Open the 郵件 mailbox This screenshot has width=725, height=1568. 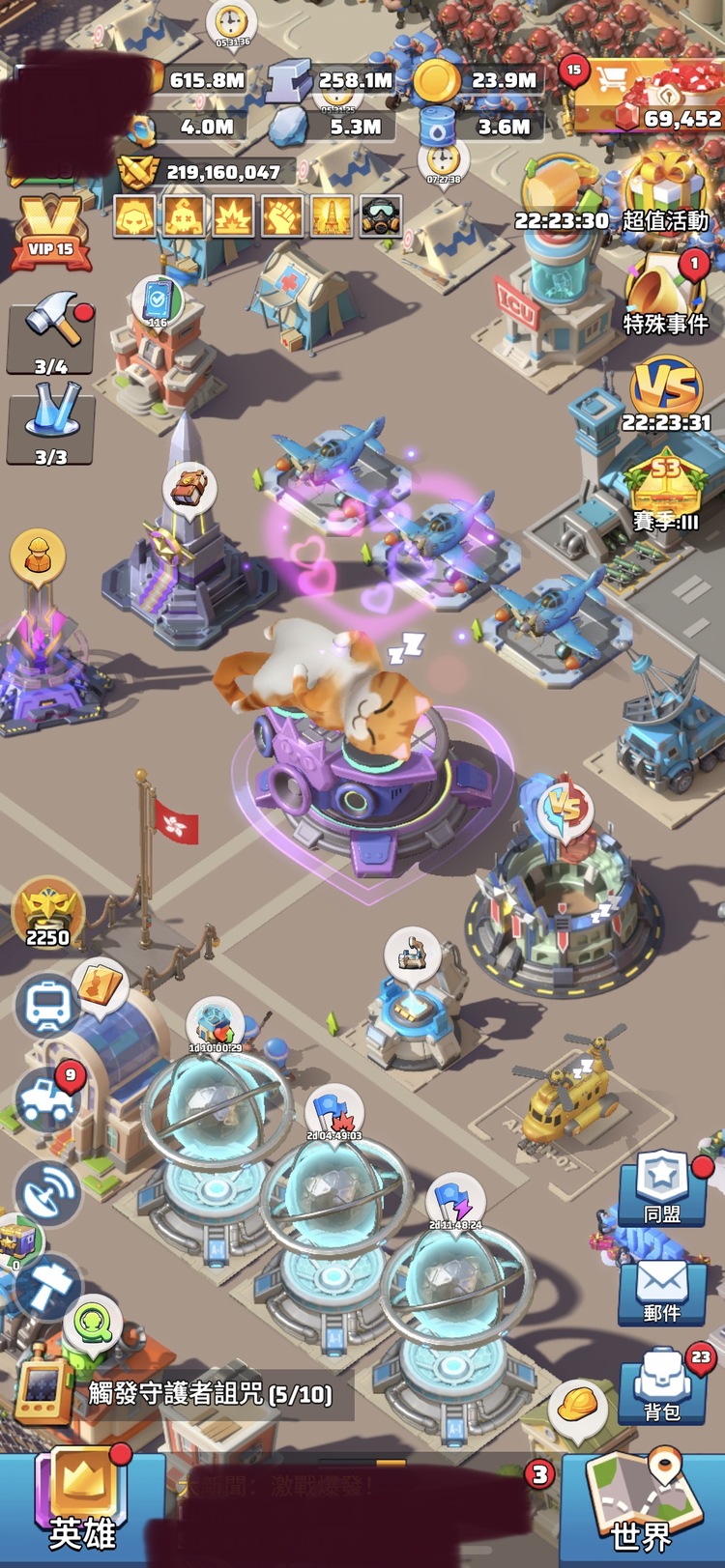click(662, 1290)
